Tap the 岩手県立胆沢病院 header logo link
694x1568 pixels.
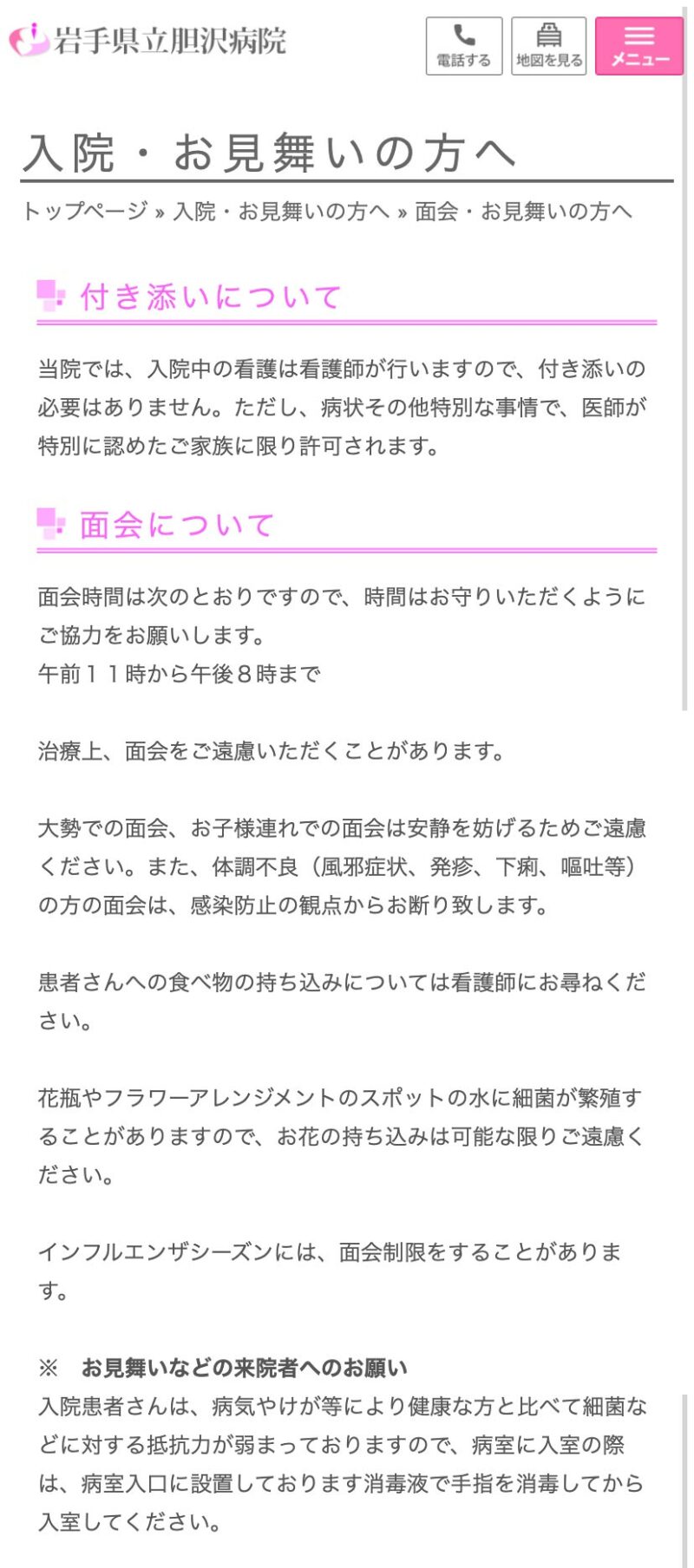pyautogui.click(x=147, y=40)
